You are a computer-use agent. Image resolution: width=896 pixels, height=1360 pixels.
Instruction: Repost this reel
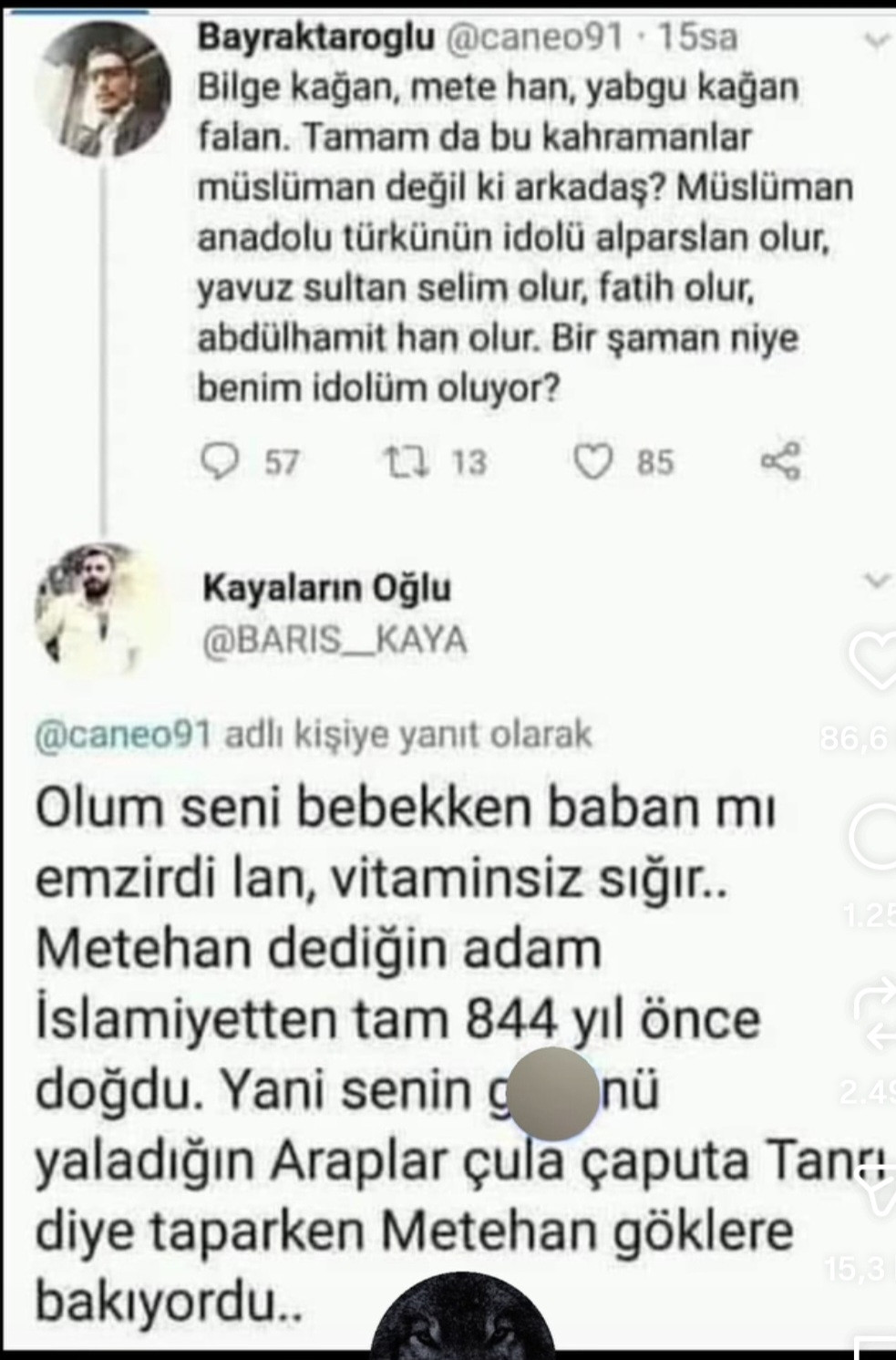(x=876, y=1012)
